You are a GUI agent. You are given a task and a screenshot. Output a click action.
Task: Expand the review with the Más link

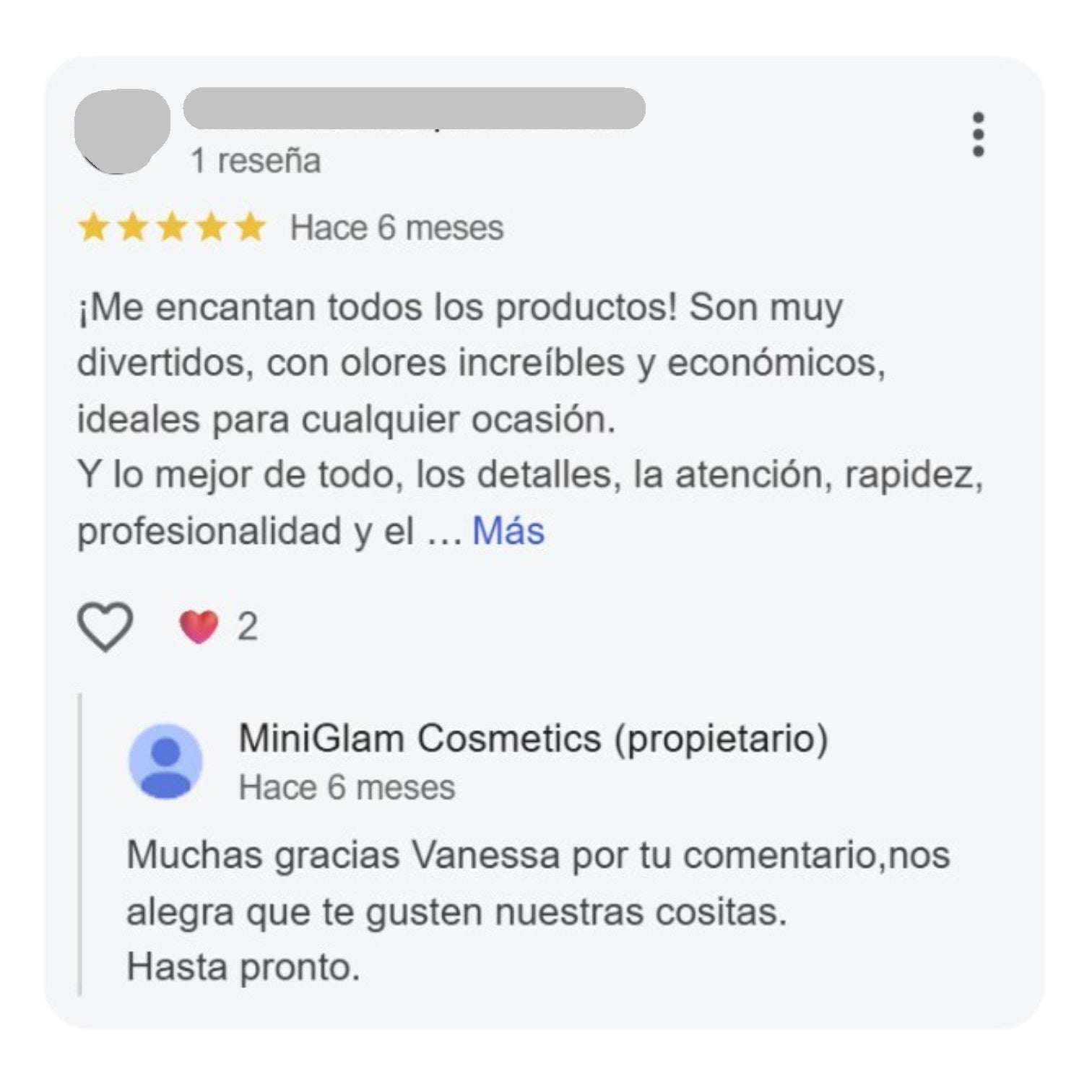508,532
